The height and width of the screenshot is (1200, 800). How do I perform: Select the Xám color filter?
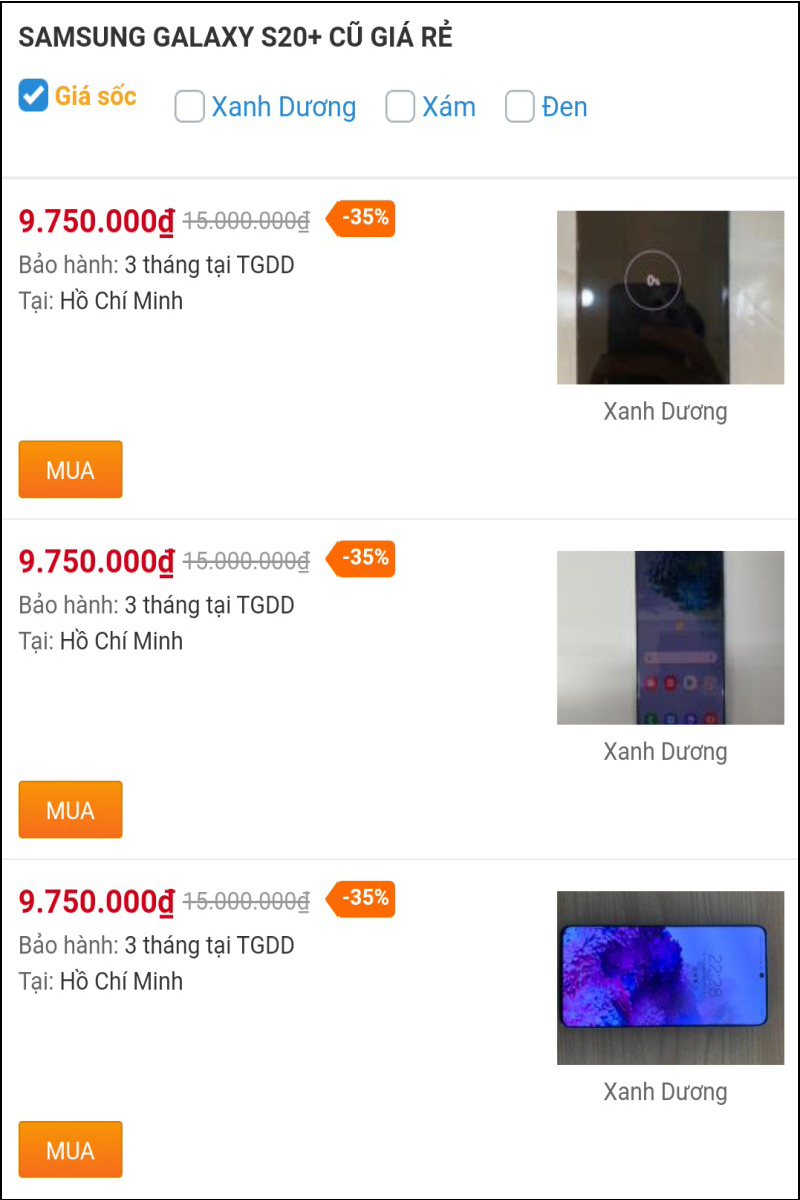click(x=400, y=107)
